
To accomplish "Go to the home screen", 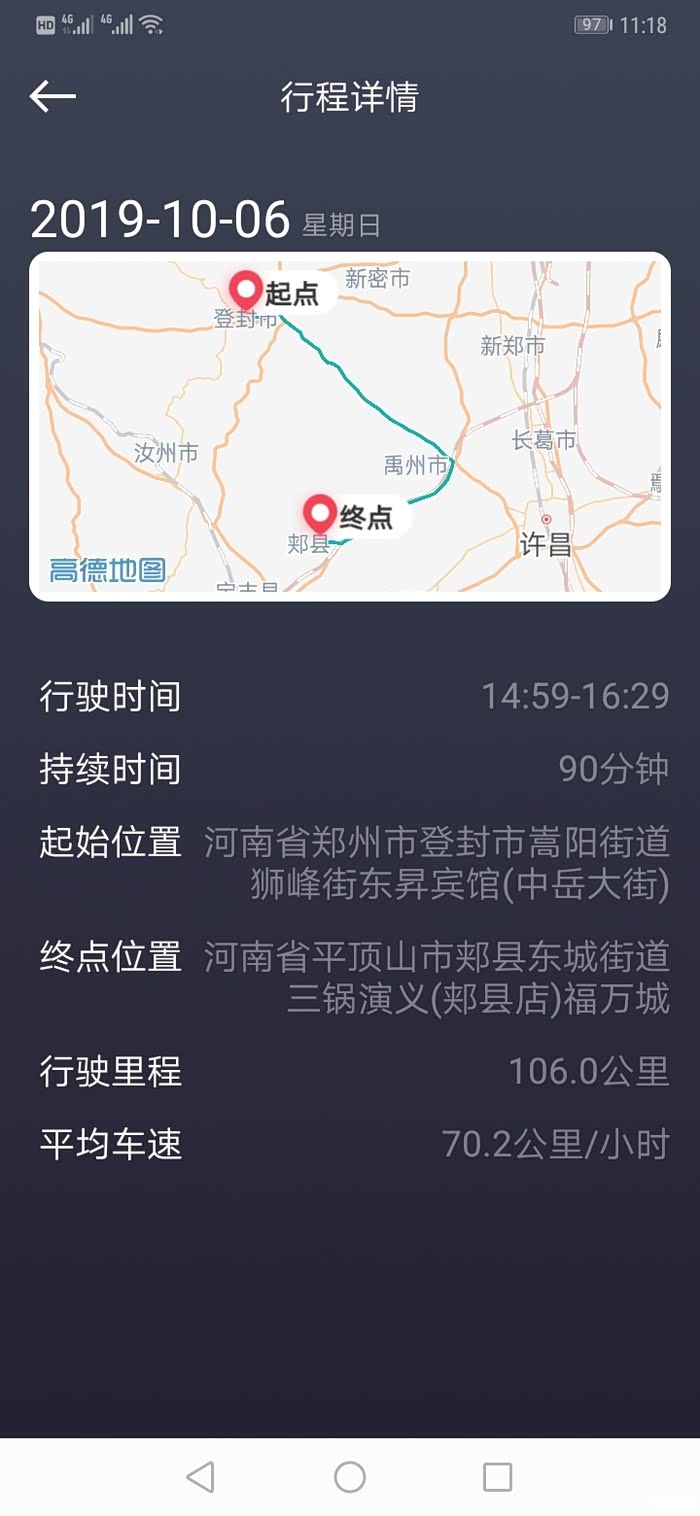I will (350, 1476).
